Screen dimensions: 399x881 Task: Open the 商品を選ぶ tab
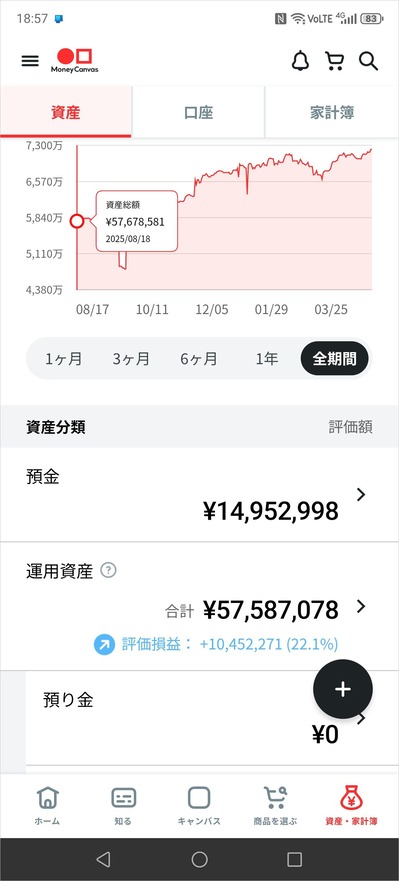(275, 806)
